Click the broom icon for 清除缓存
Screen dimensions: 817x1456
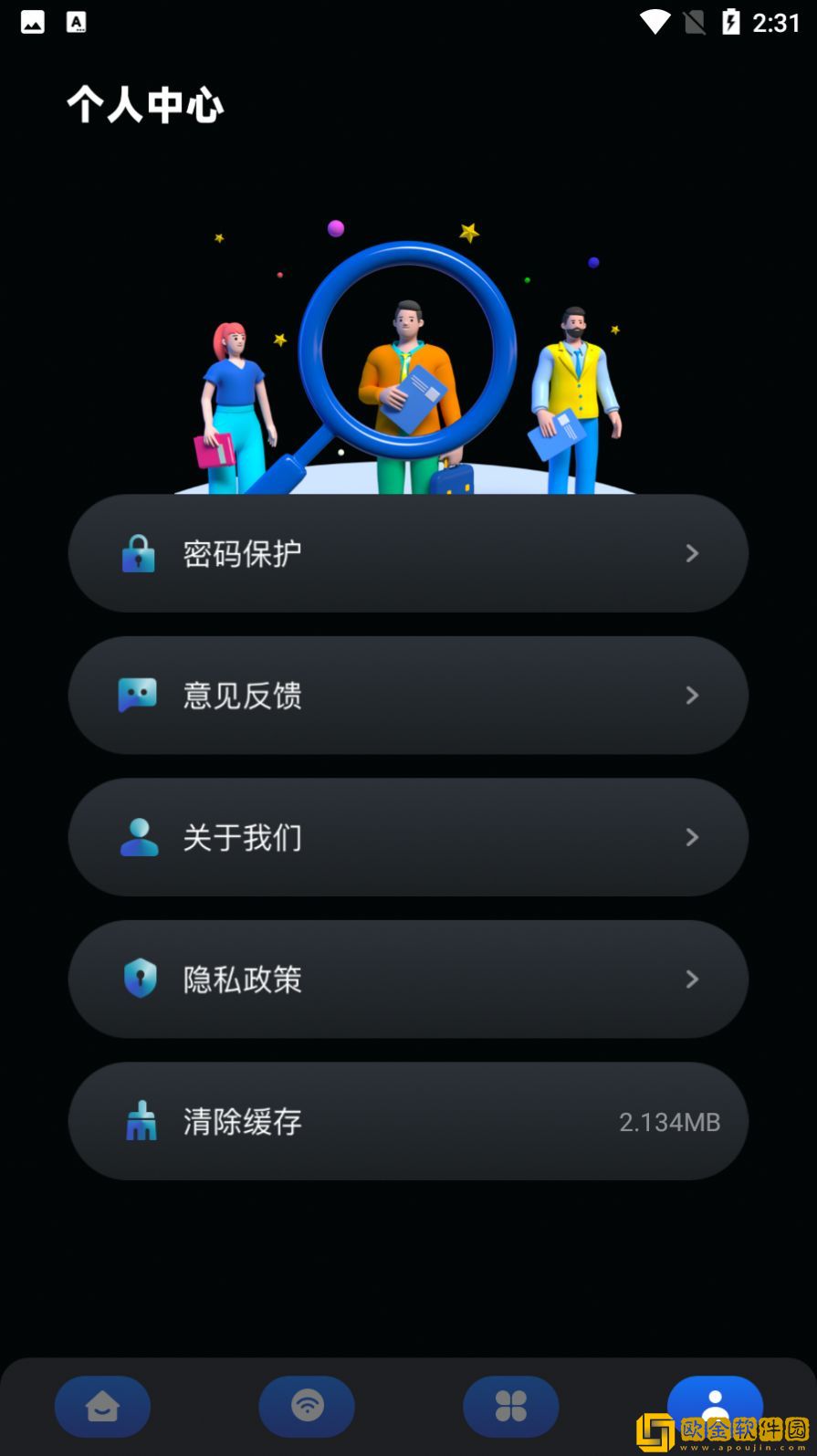coord(138,1121)
